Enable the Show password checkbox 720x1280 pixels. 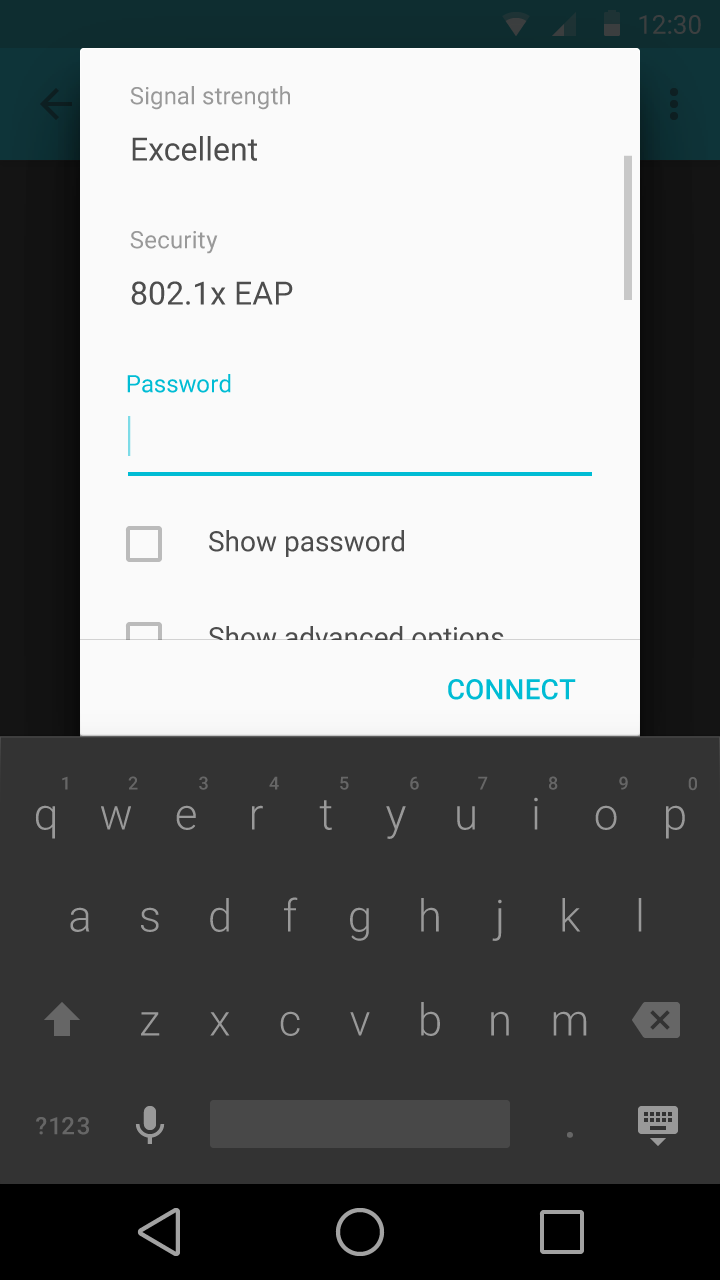144,544
